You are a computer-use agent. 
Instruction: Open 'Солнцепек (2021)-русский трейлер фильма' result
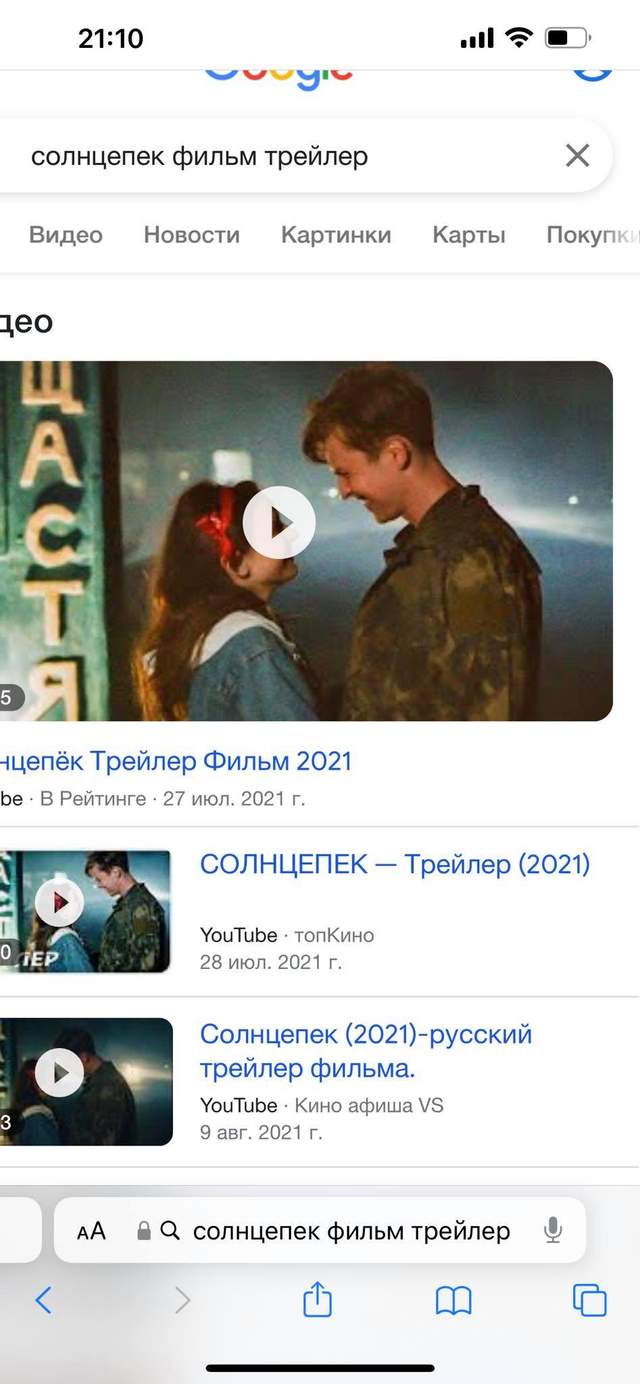[x=366, y=1051]
